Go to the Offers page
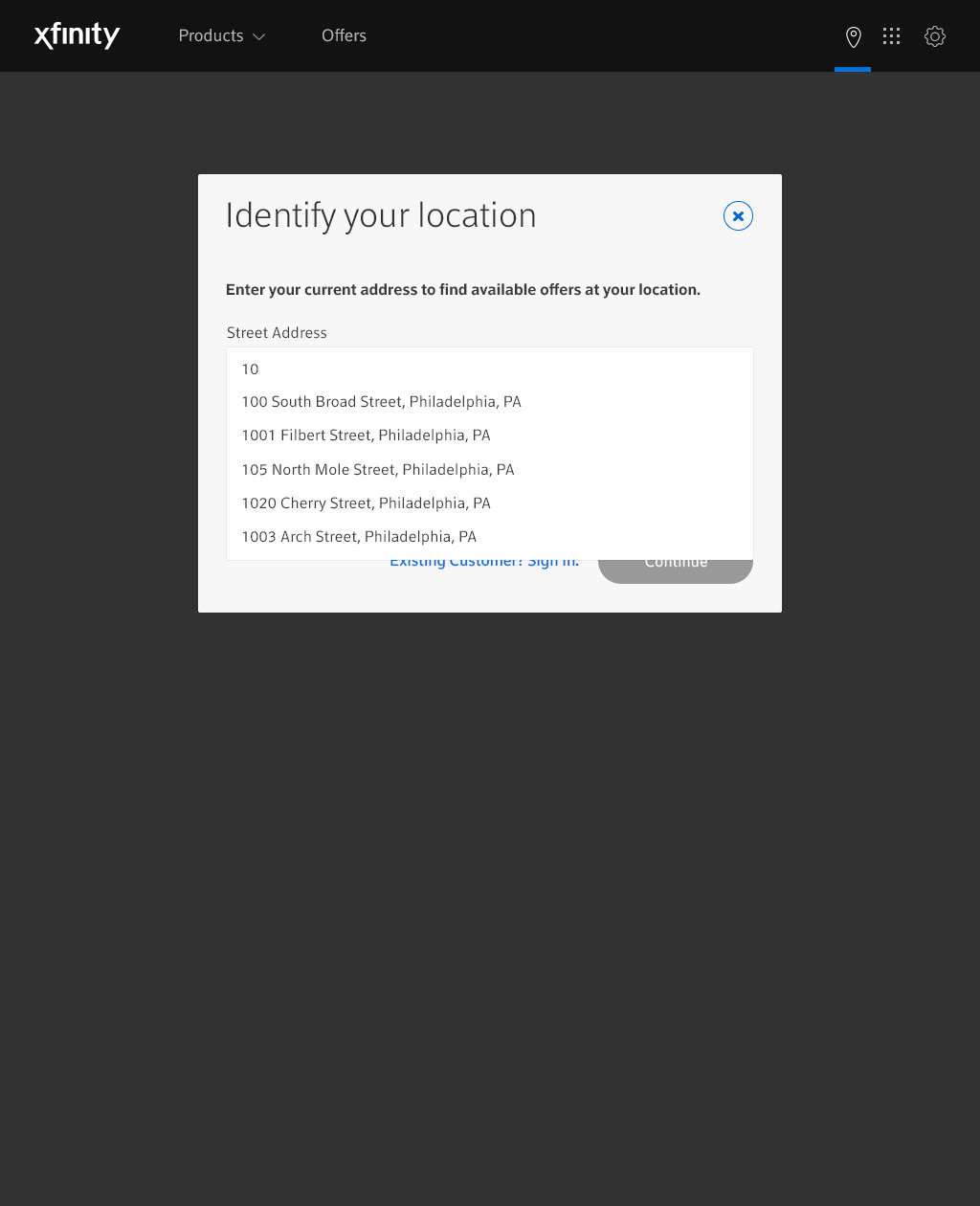Image resolution: width=980 pixels, height=1206 pixels. [344, 35]
